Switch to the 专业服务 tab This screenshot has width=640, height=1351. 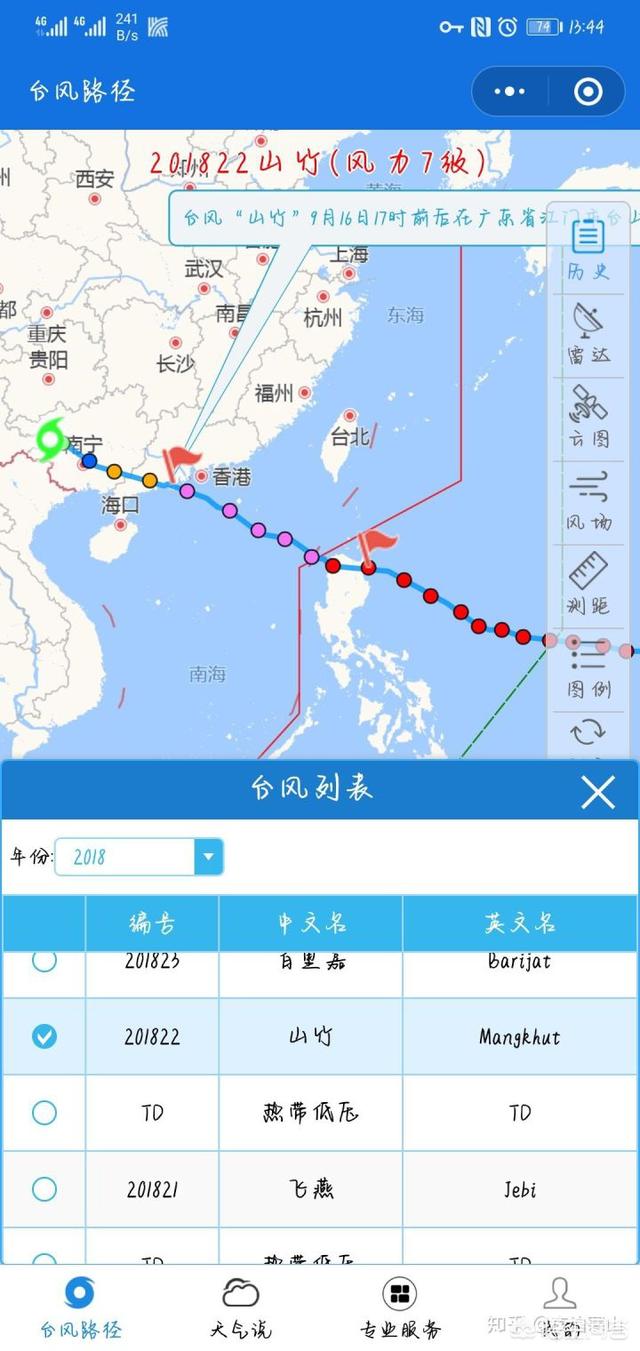click(x=400, y=1308)
